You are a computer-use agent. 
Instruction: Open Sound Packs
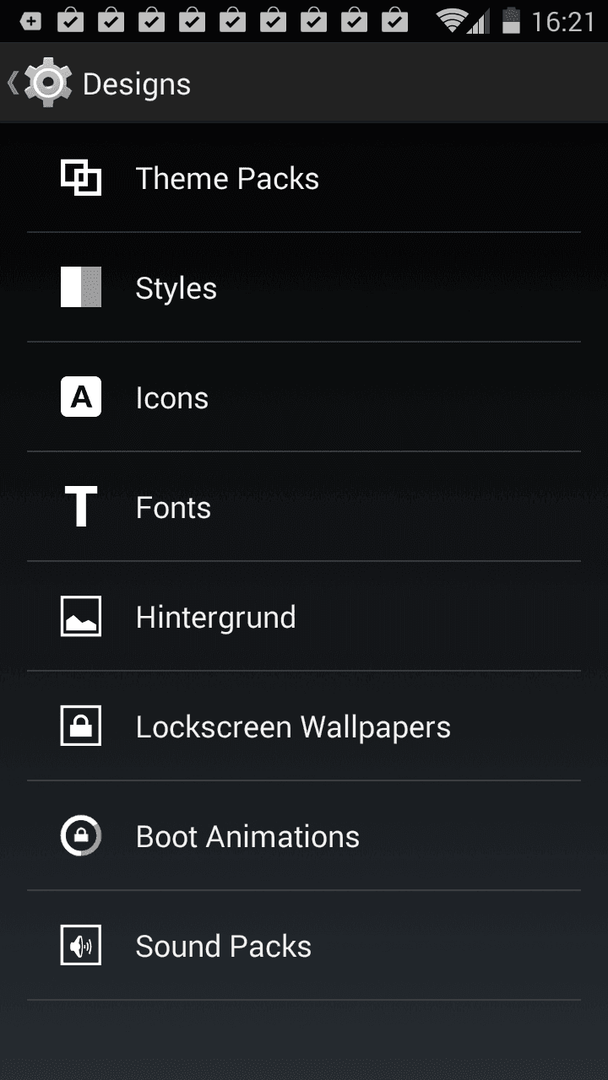tap(304, 945)
